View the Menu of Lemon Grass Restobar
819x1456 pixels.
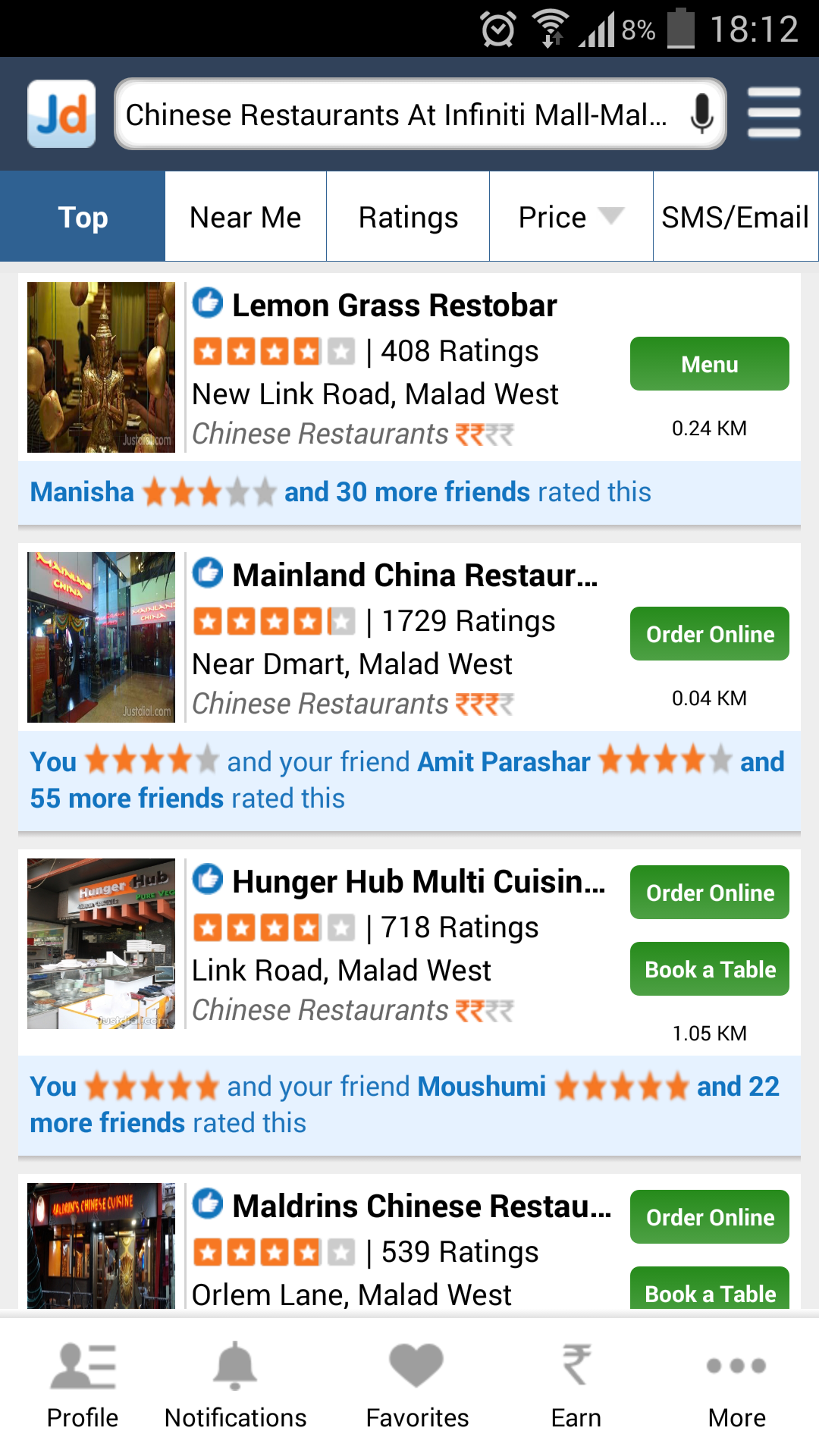[708, 363]
